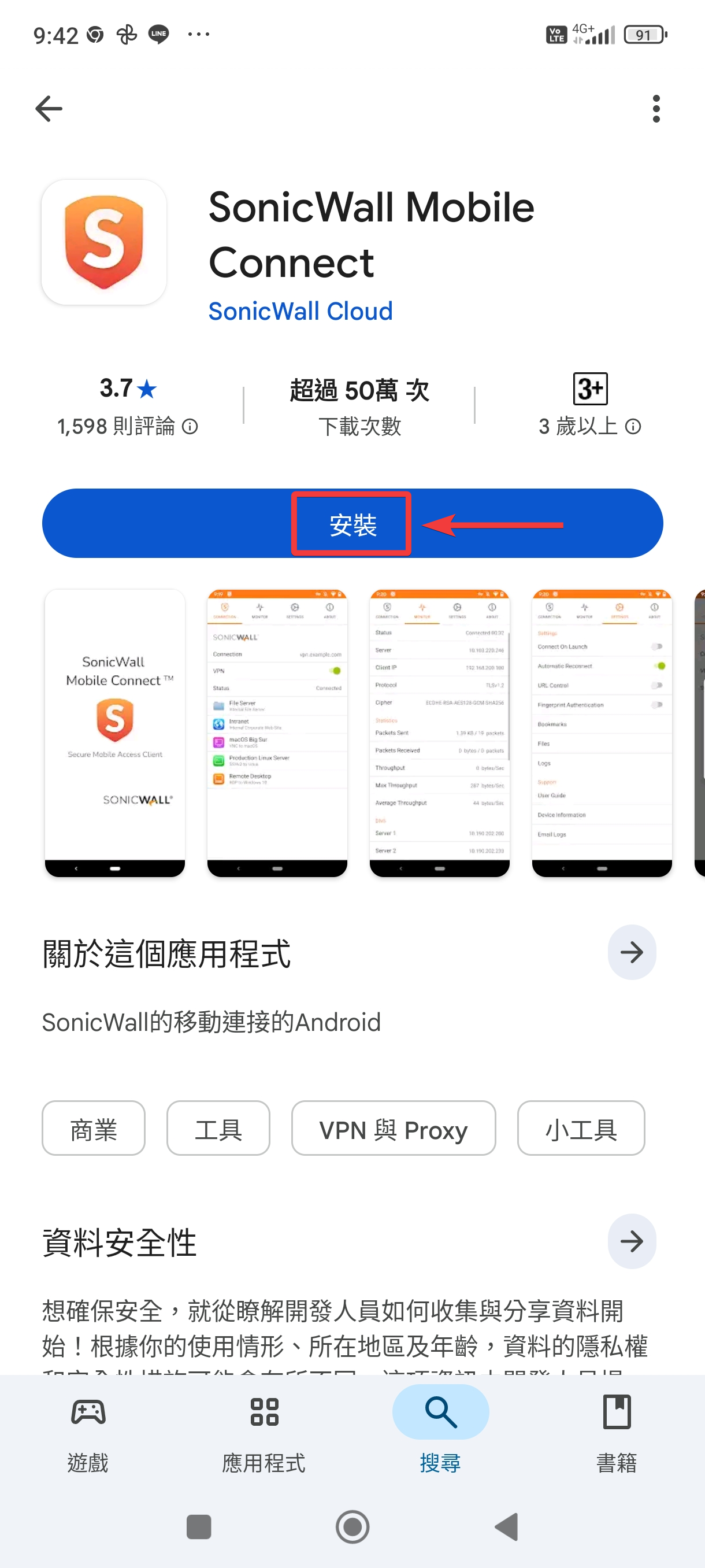The height and width of the screenshot is (1568, 705).
Task: Select the 工具 category chip
Action: tap(218, 1128)
